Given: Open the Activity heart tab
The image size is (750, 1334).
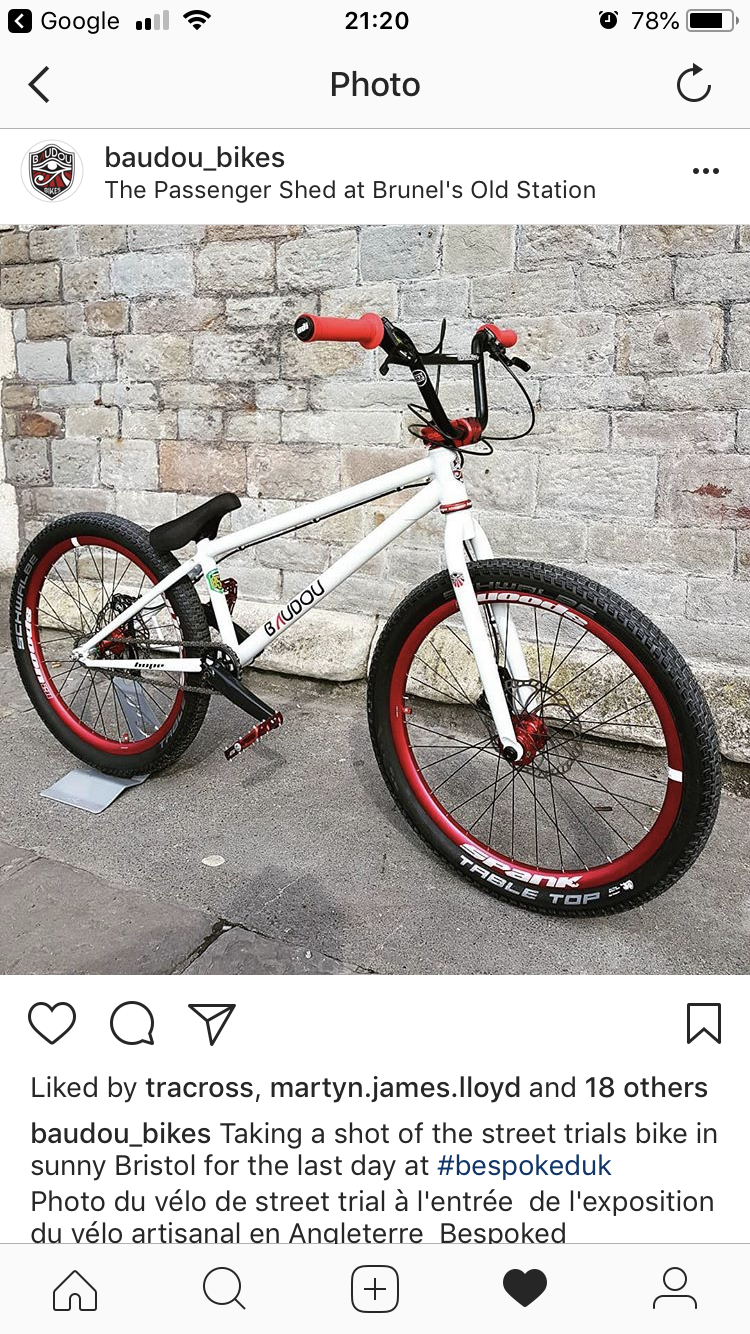Looking at the screenshot, I should (525, 1289).
